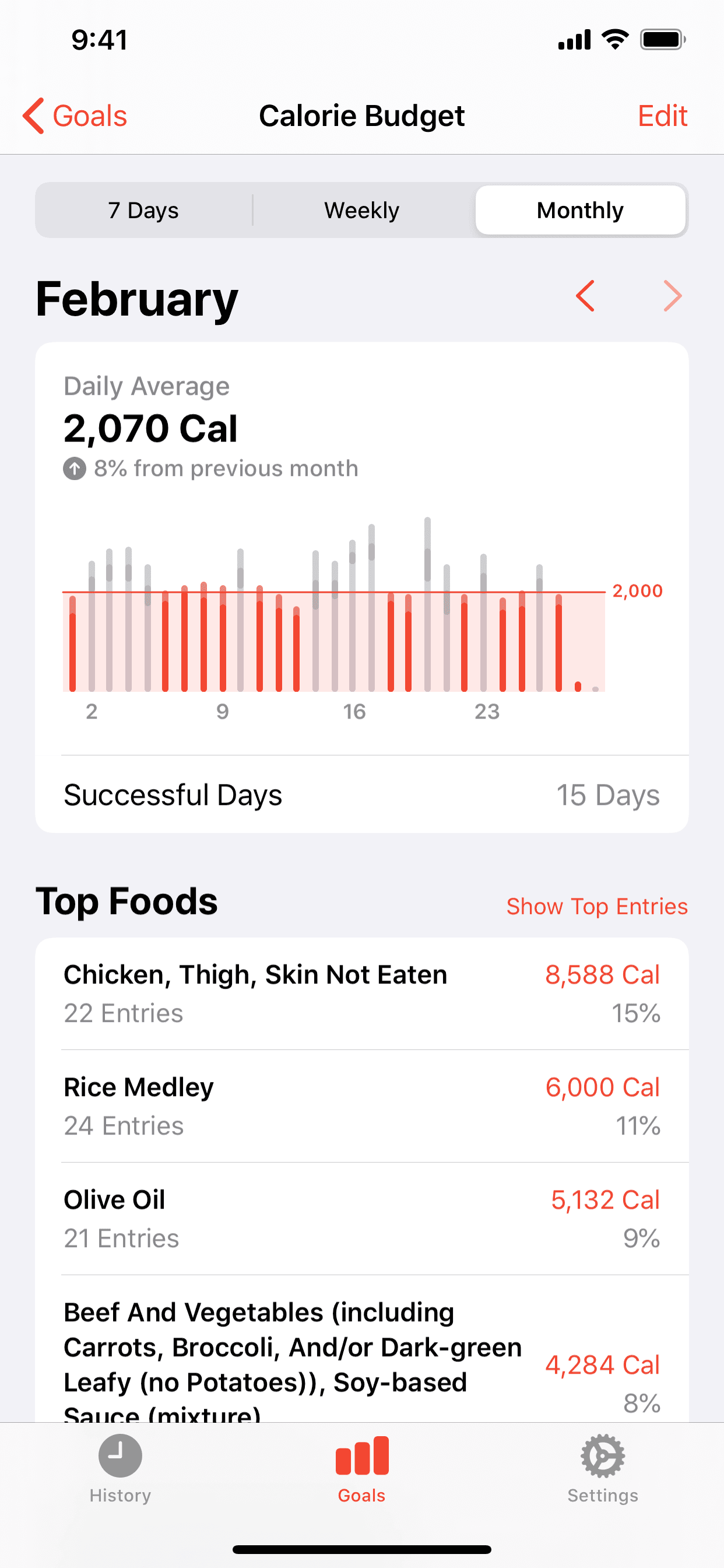Screen dimensions: 724x1568
Task: Advance to the next month
Action: [672, 296]
